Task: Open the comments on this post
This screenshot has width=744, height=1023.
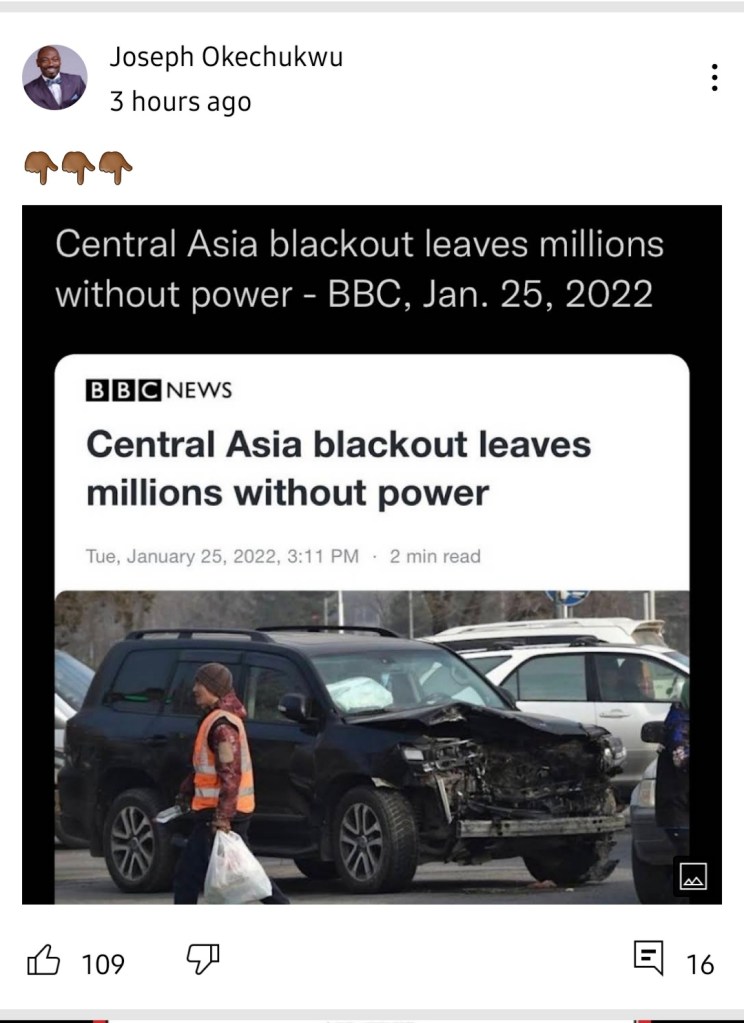Action: (649, 961)
